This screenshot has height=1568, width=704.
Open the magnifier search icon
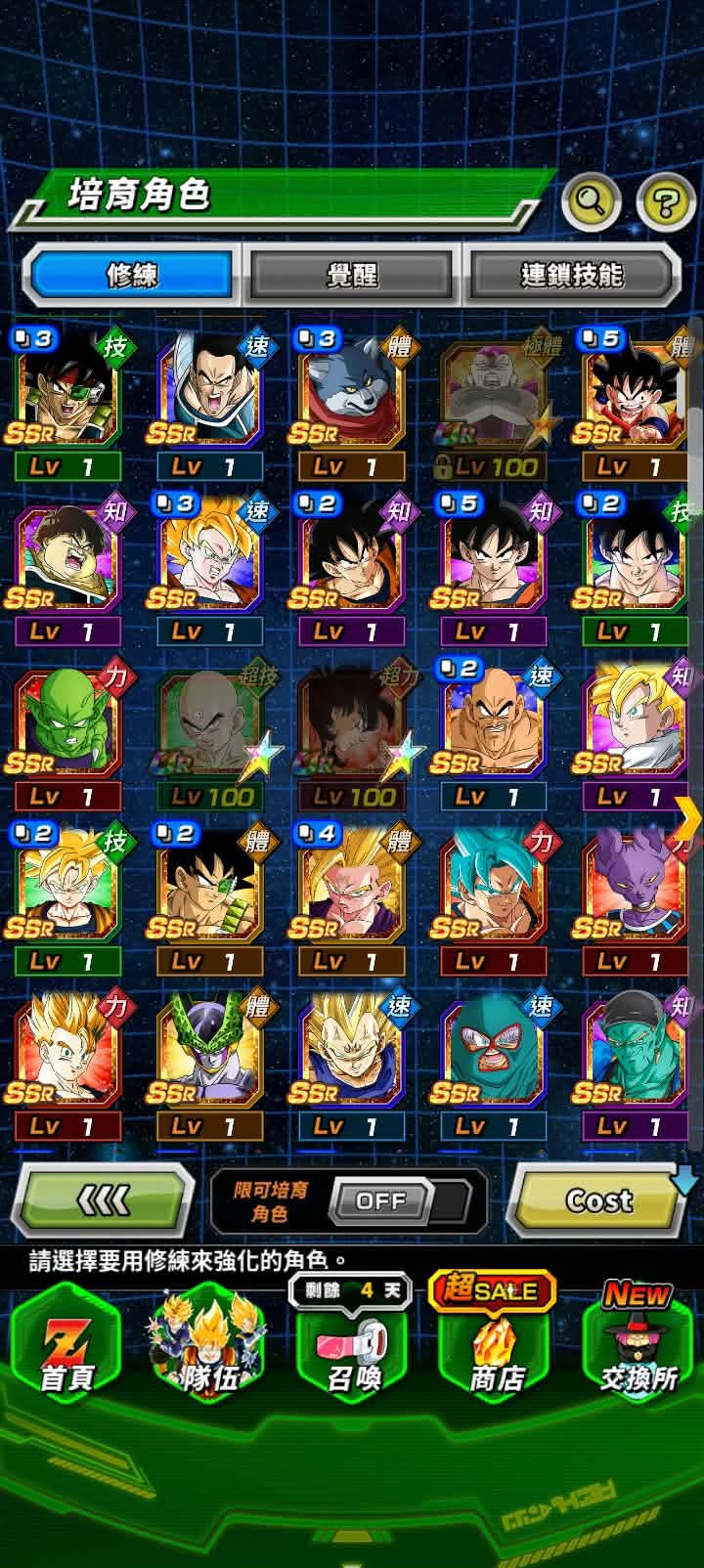(x=592, y=202)
